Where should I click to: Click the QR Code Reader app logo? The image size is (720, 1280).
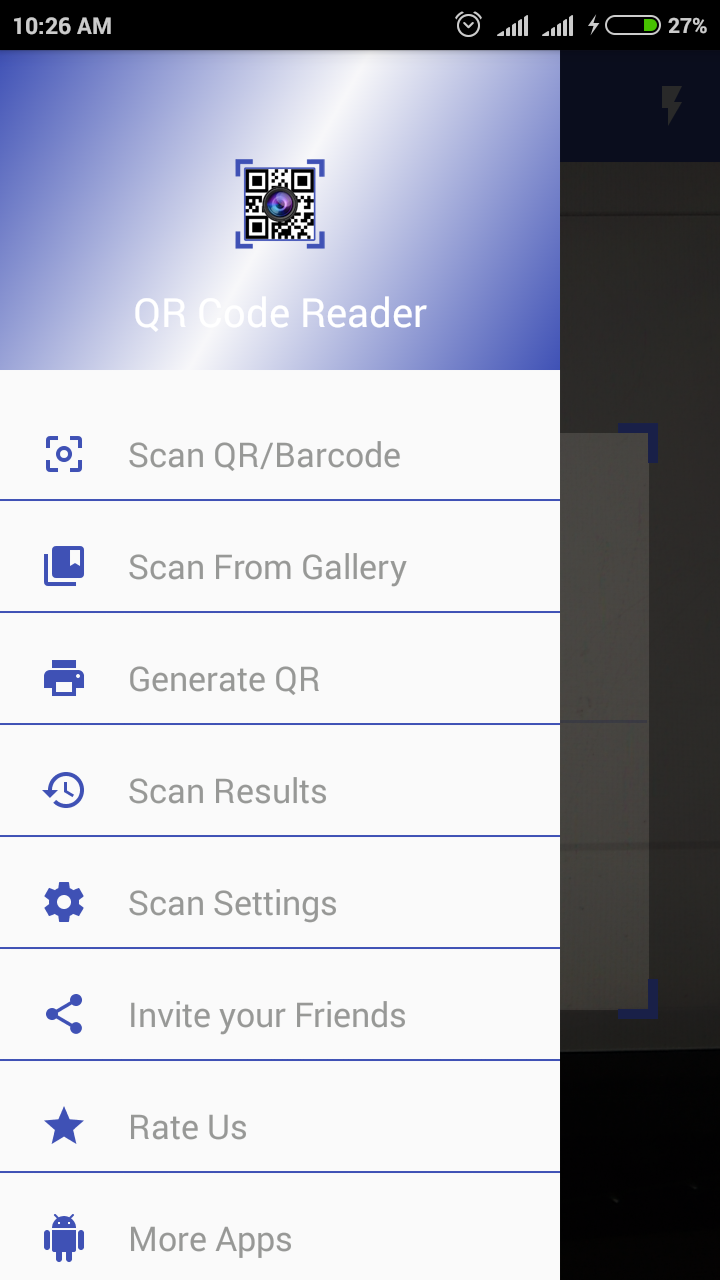pos(279,205)
